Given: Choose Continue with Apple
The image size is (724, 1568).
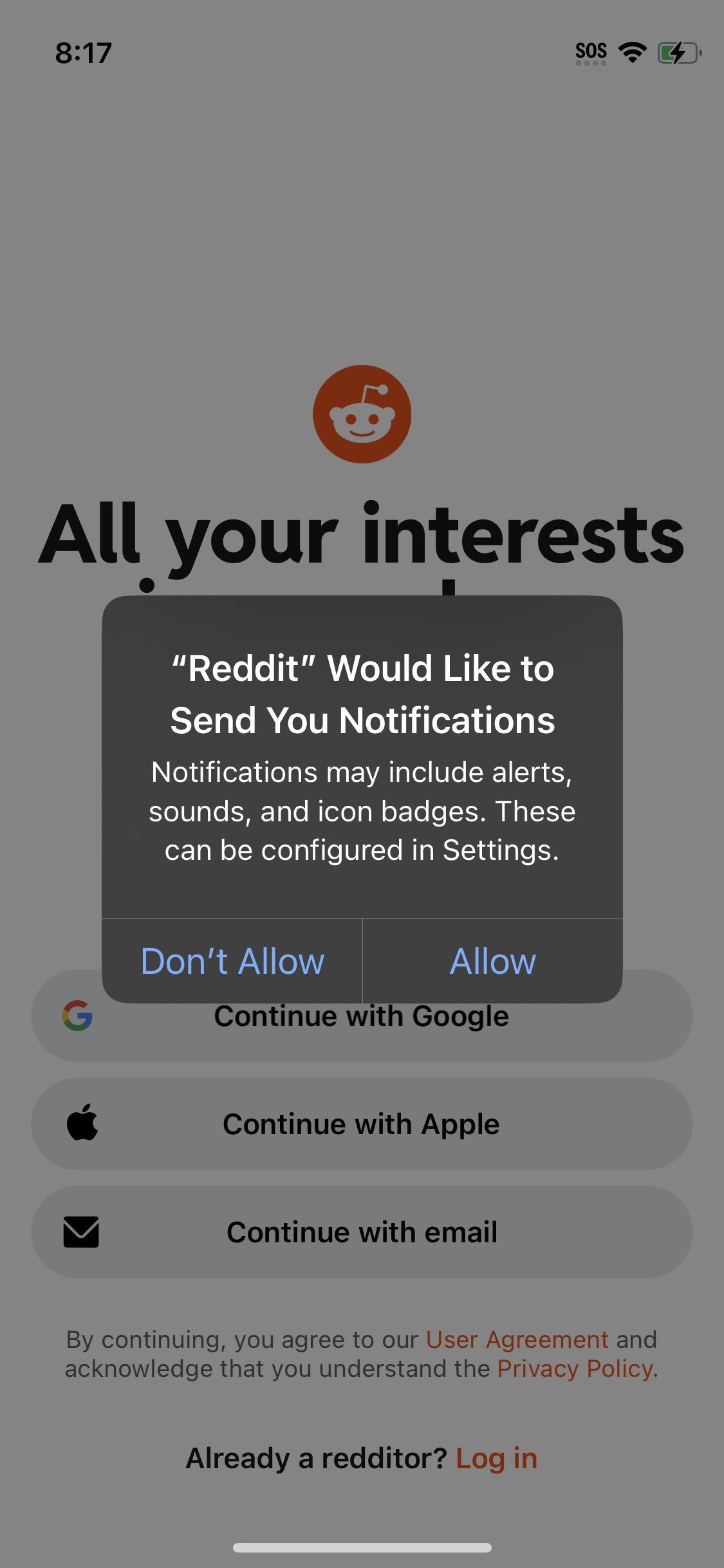Looking at the screenshot, I should 362,1123.
